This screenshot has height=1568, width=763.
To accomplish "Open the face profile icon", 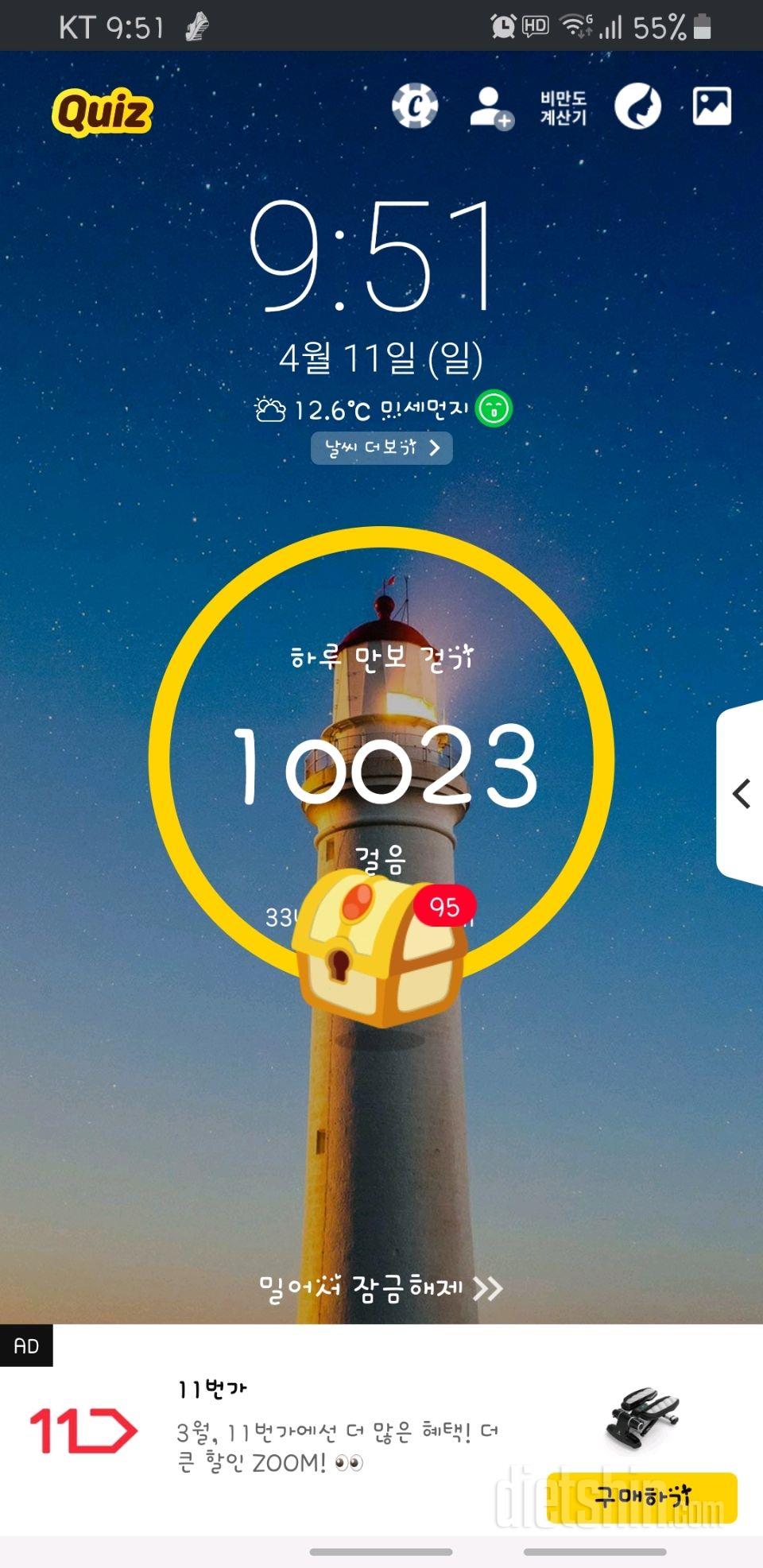I will [637, 106].
